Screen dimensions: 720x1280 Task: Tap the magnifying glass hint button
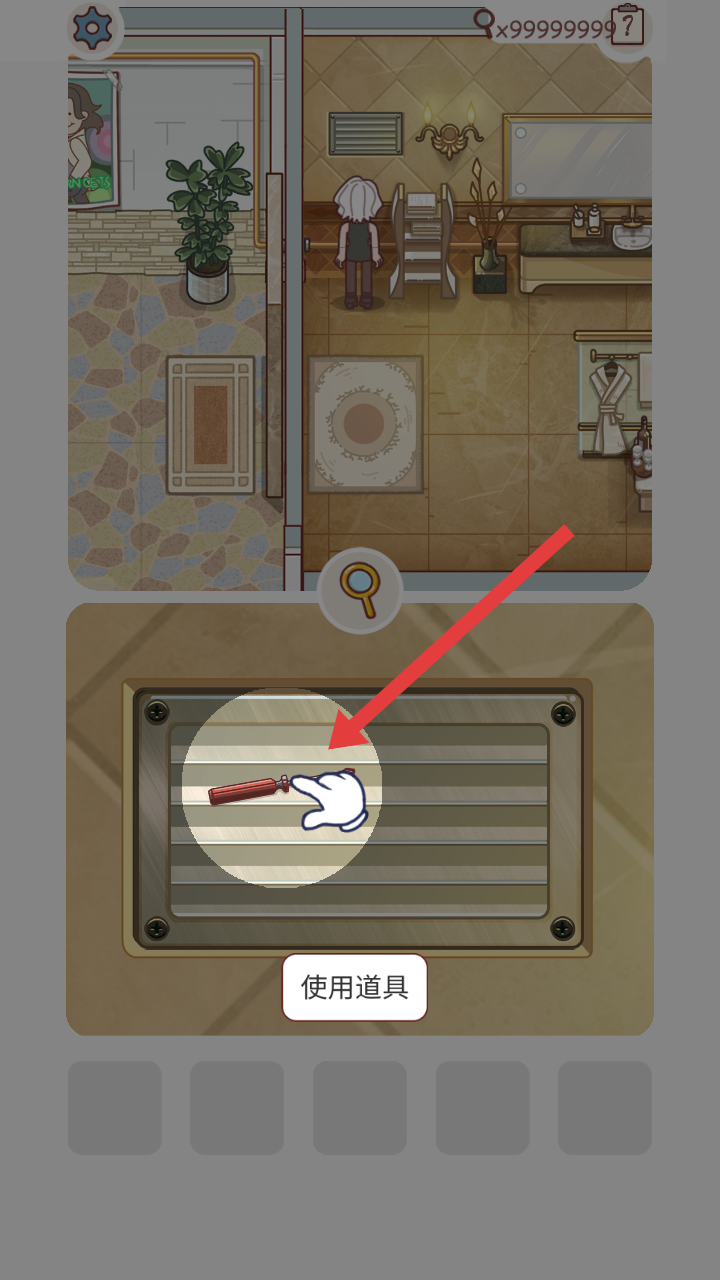point(360,590)
